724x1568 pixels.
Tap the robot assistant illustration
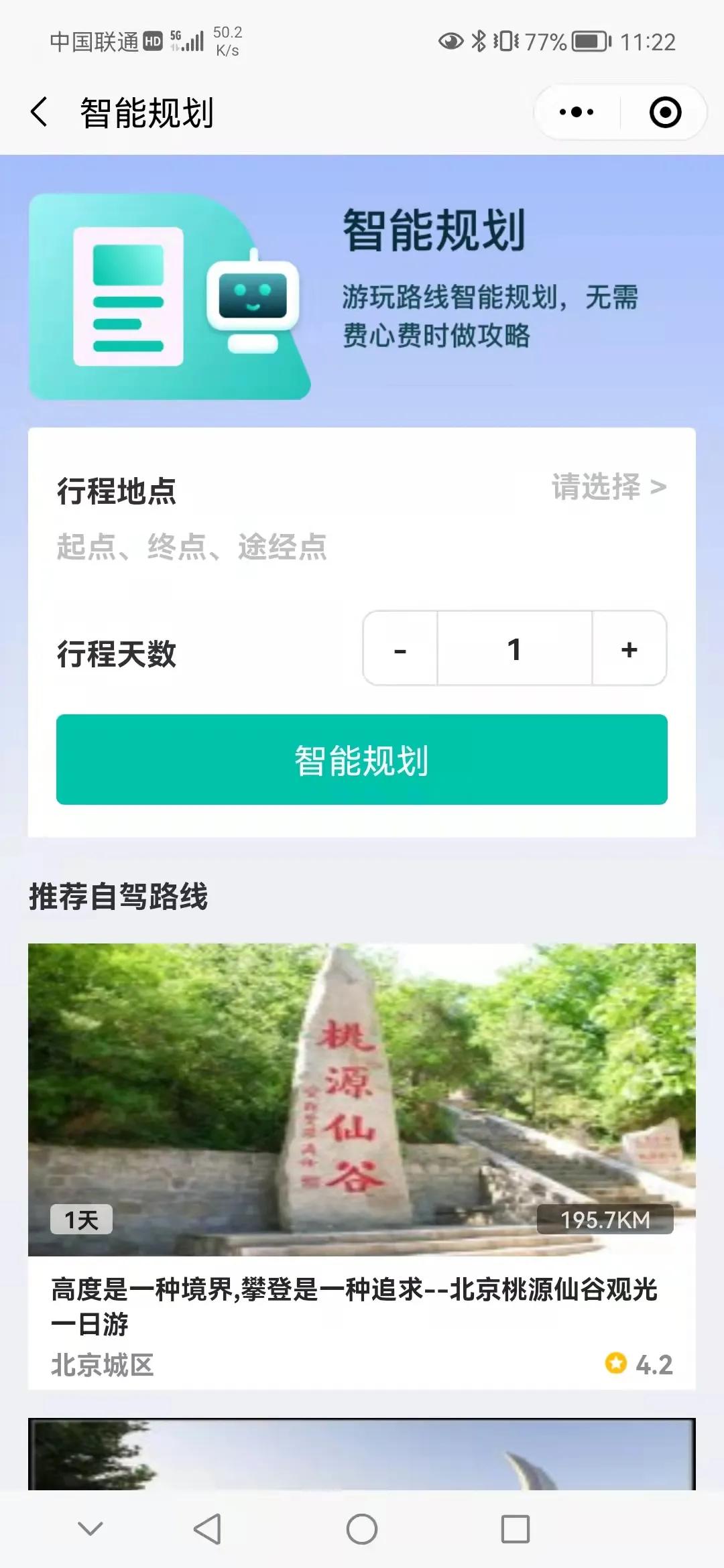pos(253,298)
